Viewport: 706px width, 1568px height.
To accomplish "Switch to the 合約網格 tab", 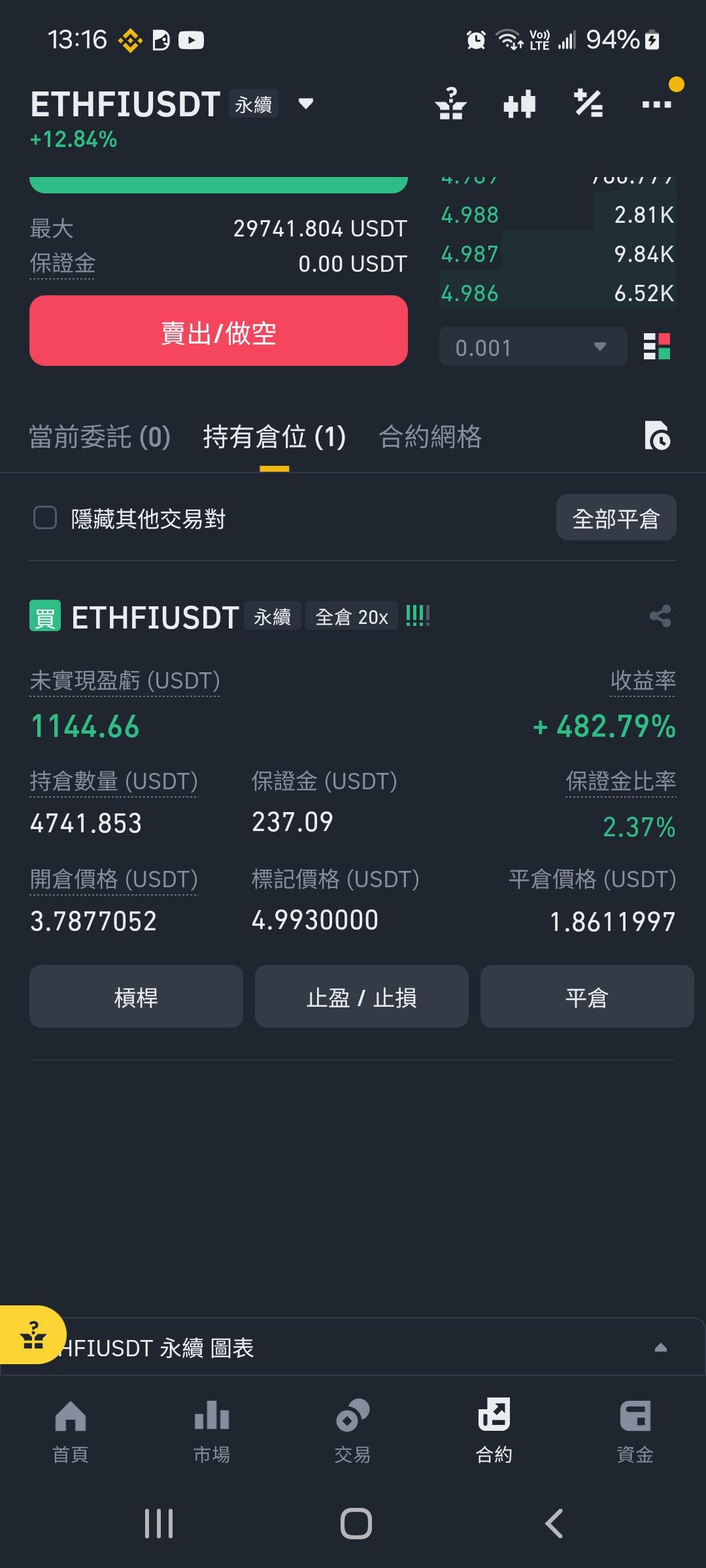I will click(x=430, y=436).
